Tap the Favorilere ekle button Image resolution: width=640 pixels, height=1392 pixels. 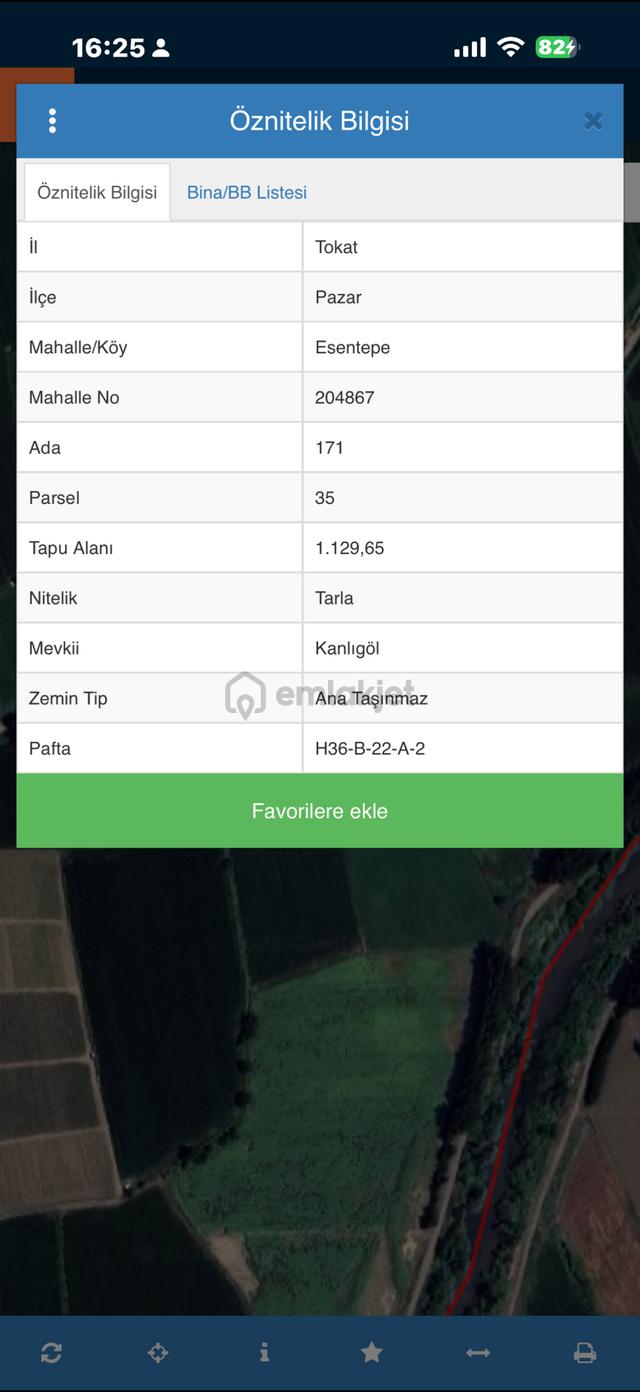click(x=320, y=811)
